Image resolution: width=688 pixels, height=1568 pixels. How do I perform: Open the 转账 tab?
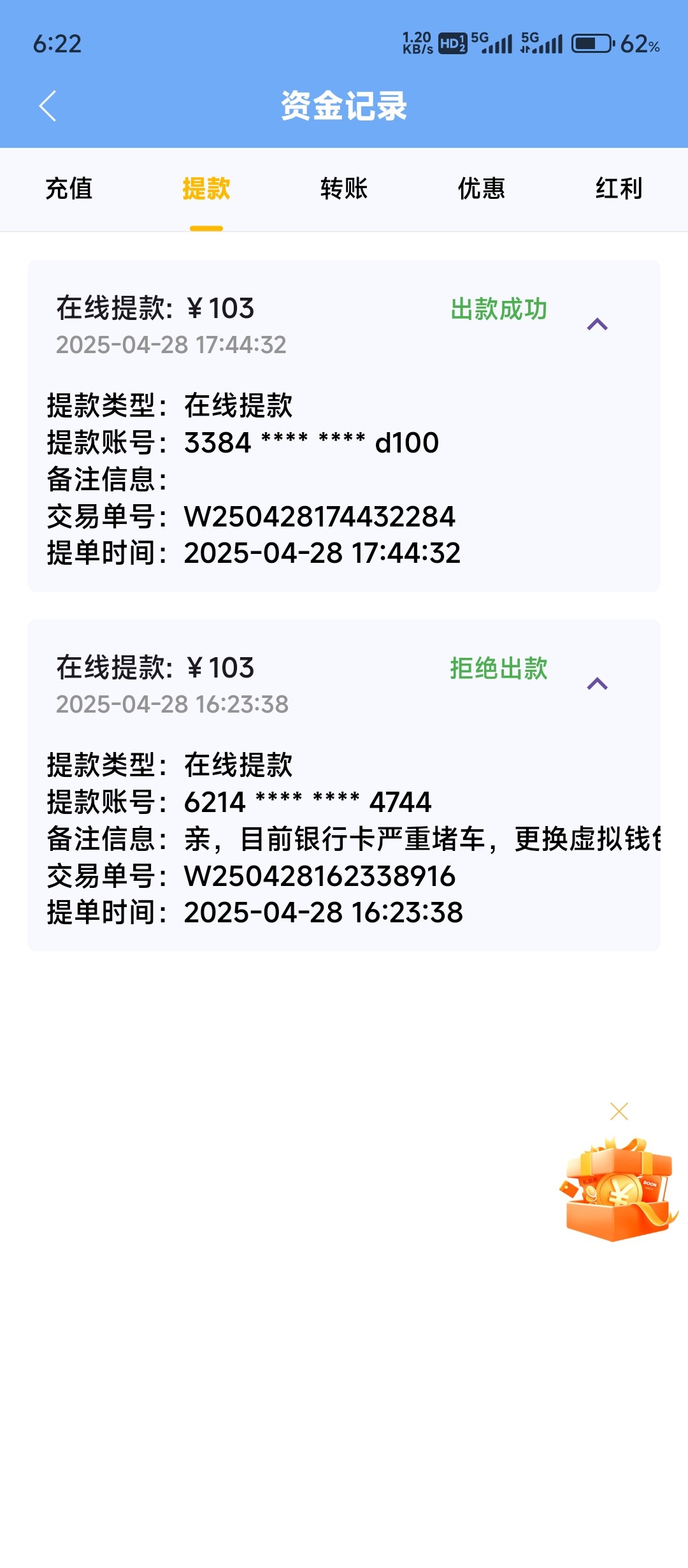pos(344,189)
